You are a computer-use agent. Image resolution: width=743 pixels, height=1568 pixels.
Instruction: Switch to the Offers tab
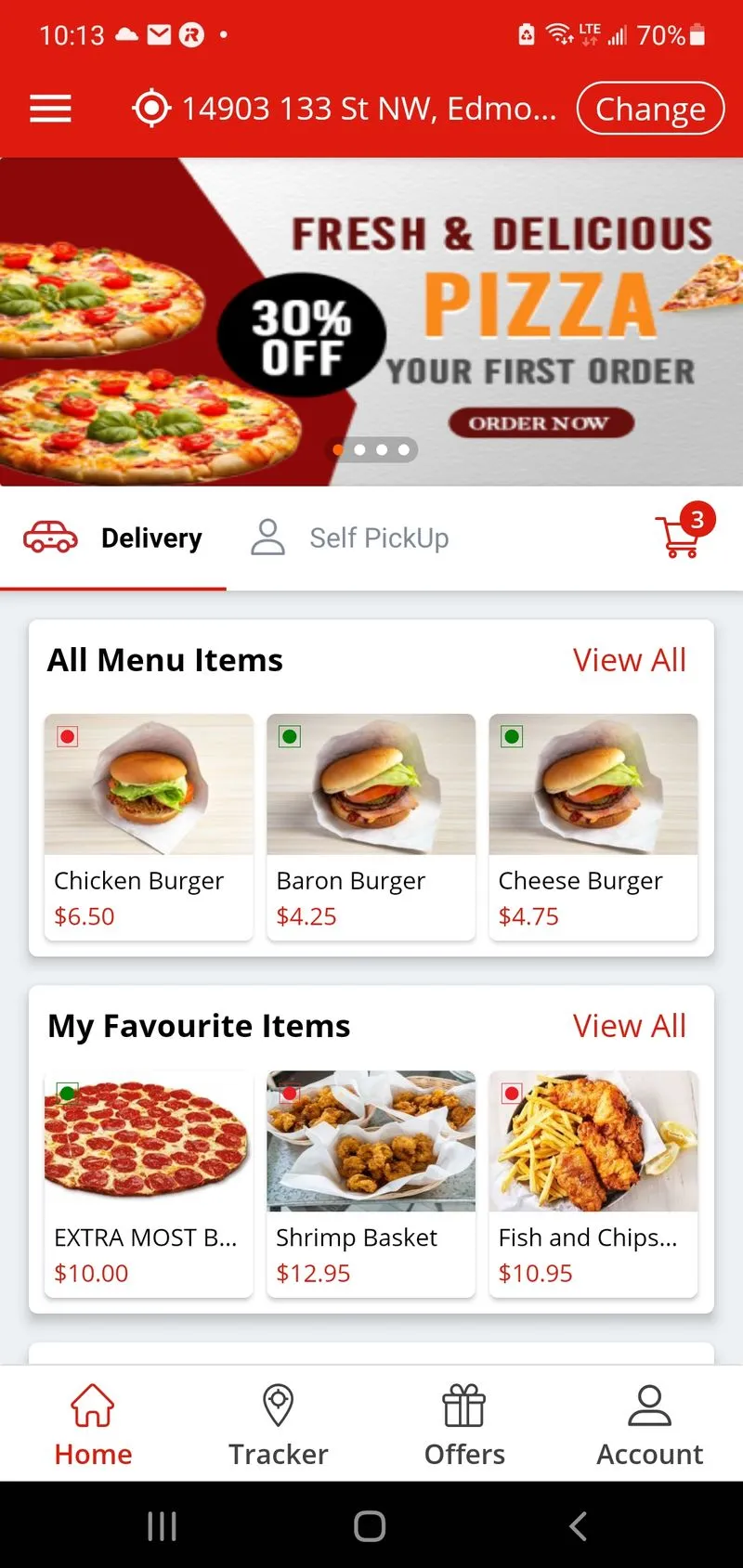pos(464,1424)
